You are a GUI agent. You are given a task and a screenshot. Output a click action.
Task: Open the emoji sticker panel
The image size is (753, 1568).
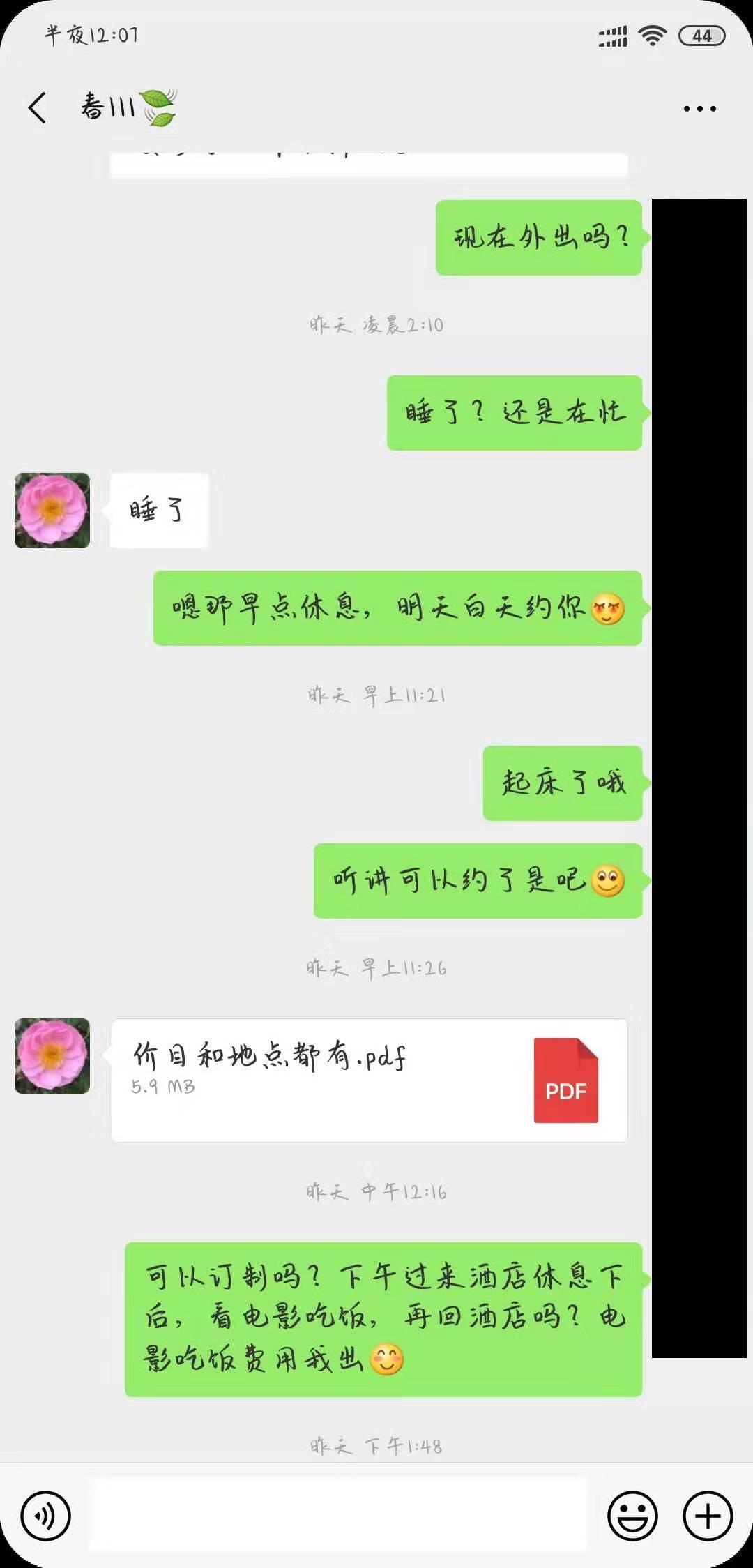(632, 1515)
